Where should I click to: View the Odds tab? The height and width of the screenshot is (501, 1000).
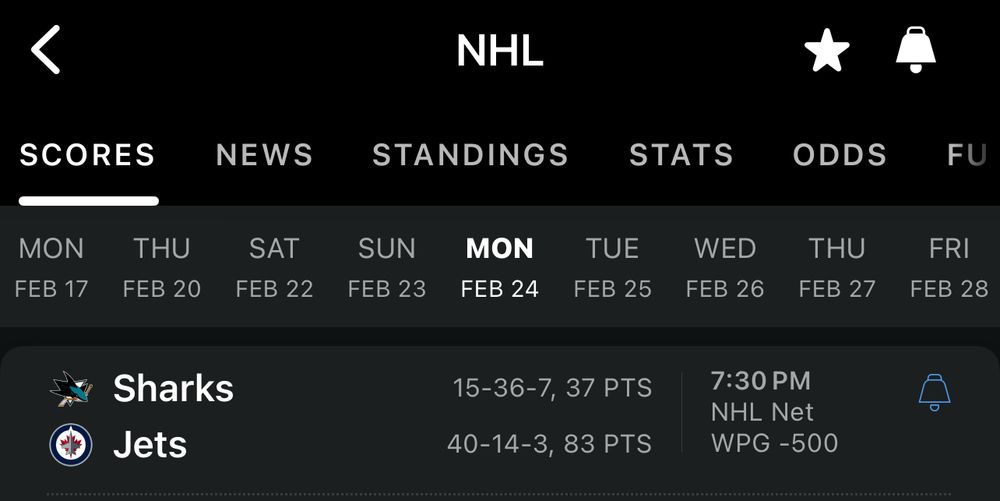[839, 155]
